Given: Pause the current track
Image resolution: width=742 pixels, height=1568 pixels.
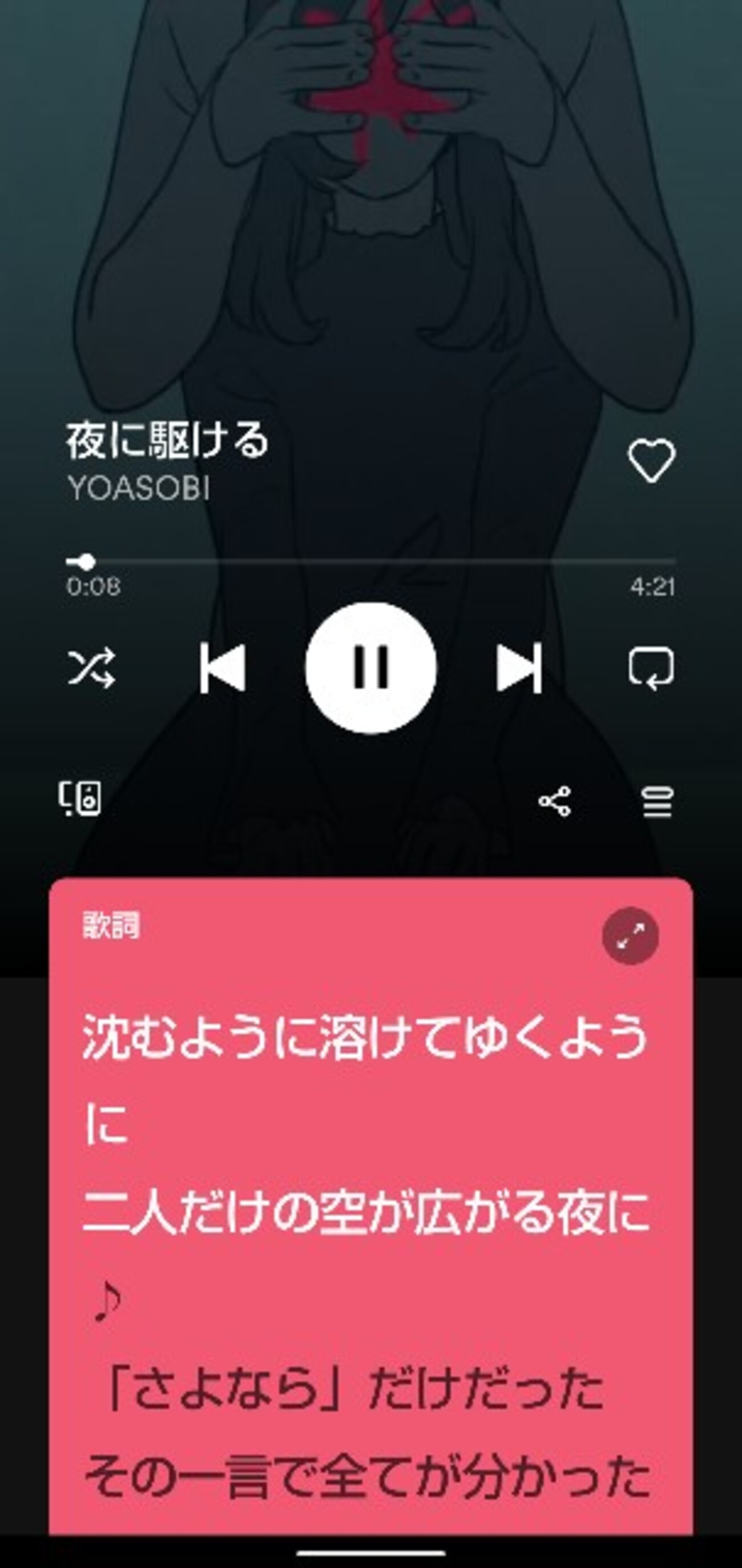Looking at the screenshot, I should click(x=371, y=668).
